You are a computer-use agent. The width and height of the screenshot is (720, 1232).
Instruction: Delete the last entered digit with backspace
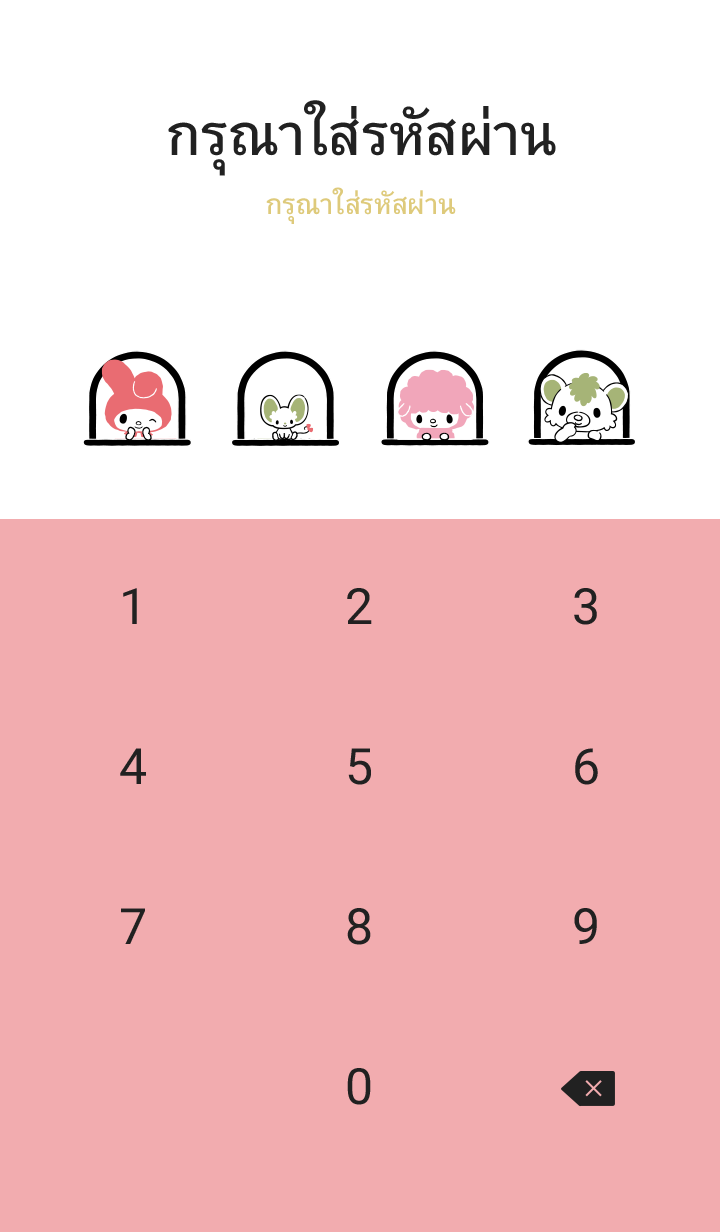588,1088
